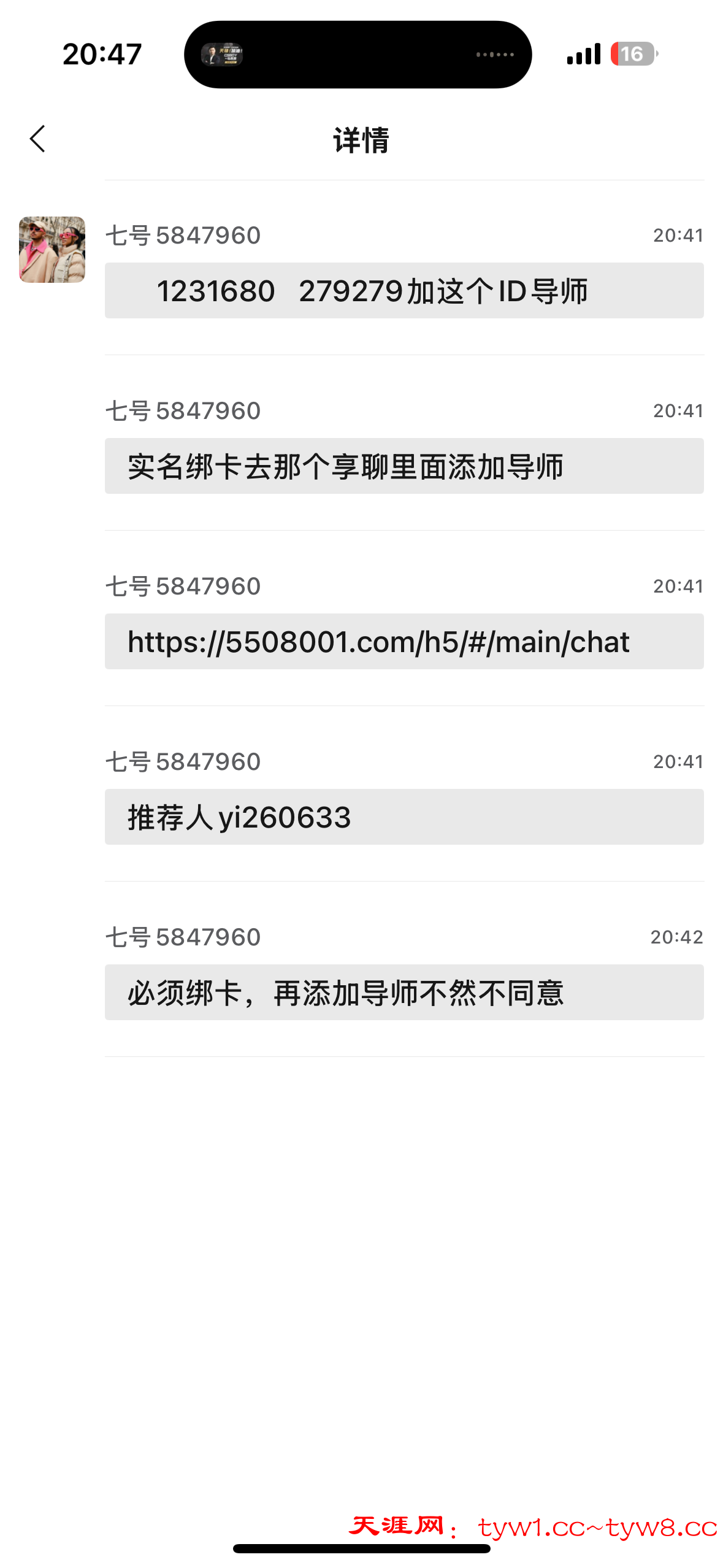This screenshot has height=1568, width=723.
Task: Open the 5508001.com link message
Action: [378, 642]
